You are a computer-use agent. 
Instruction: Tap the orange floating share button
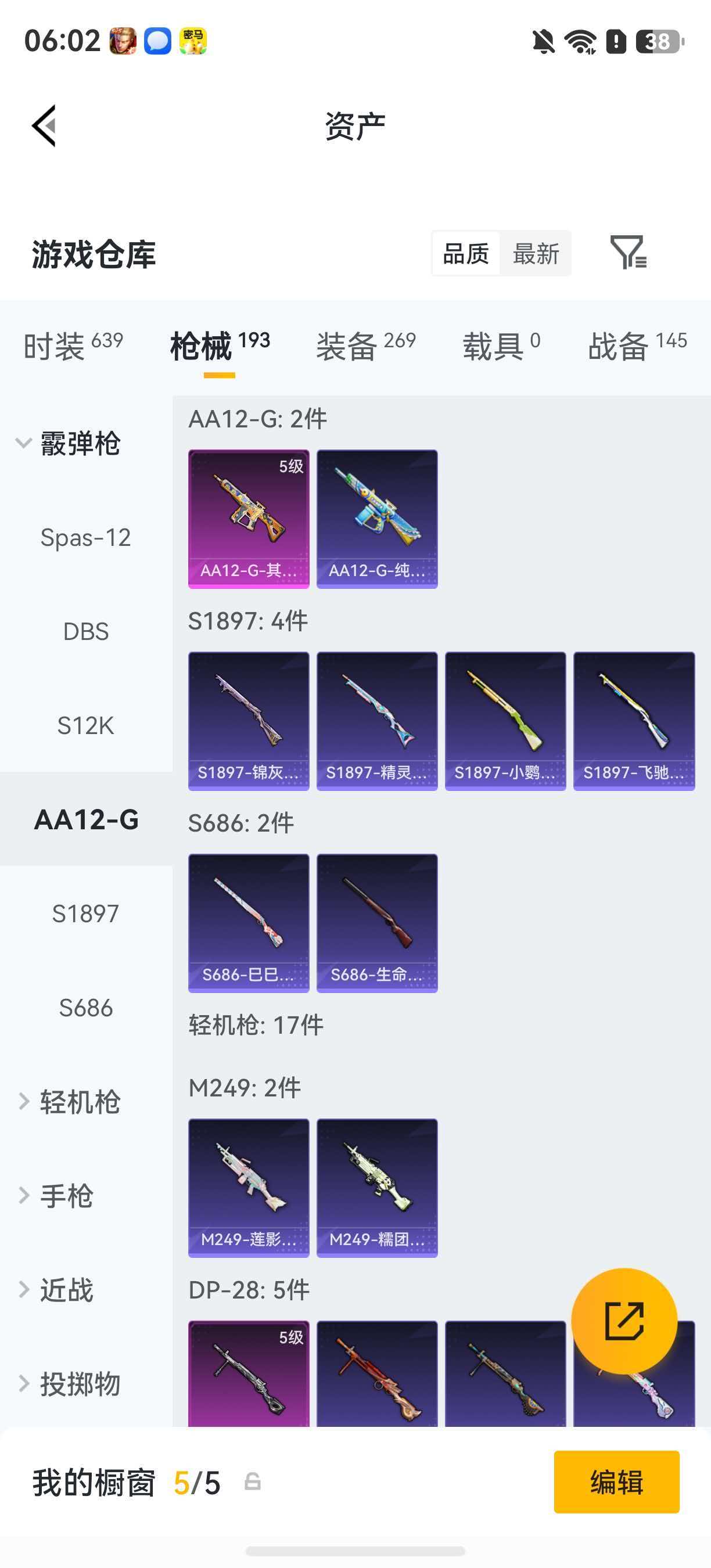pyautogui.click(x=624, y=1321)
